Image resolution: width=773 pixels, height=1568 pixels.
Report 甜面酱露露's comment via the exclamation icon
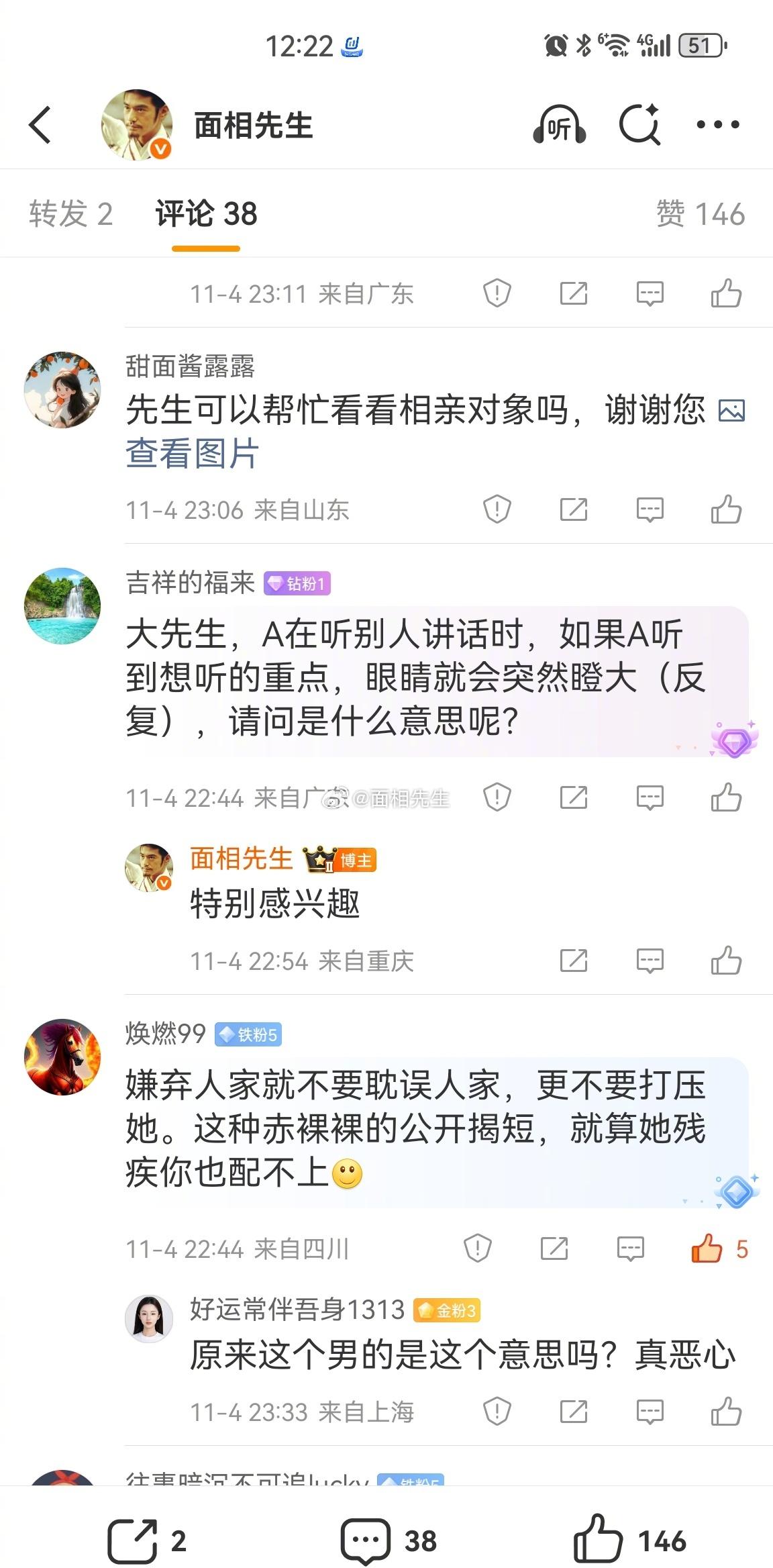tap(497, 510)
